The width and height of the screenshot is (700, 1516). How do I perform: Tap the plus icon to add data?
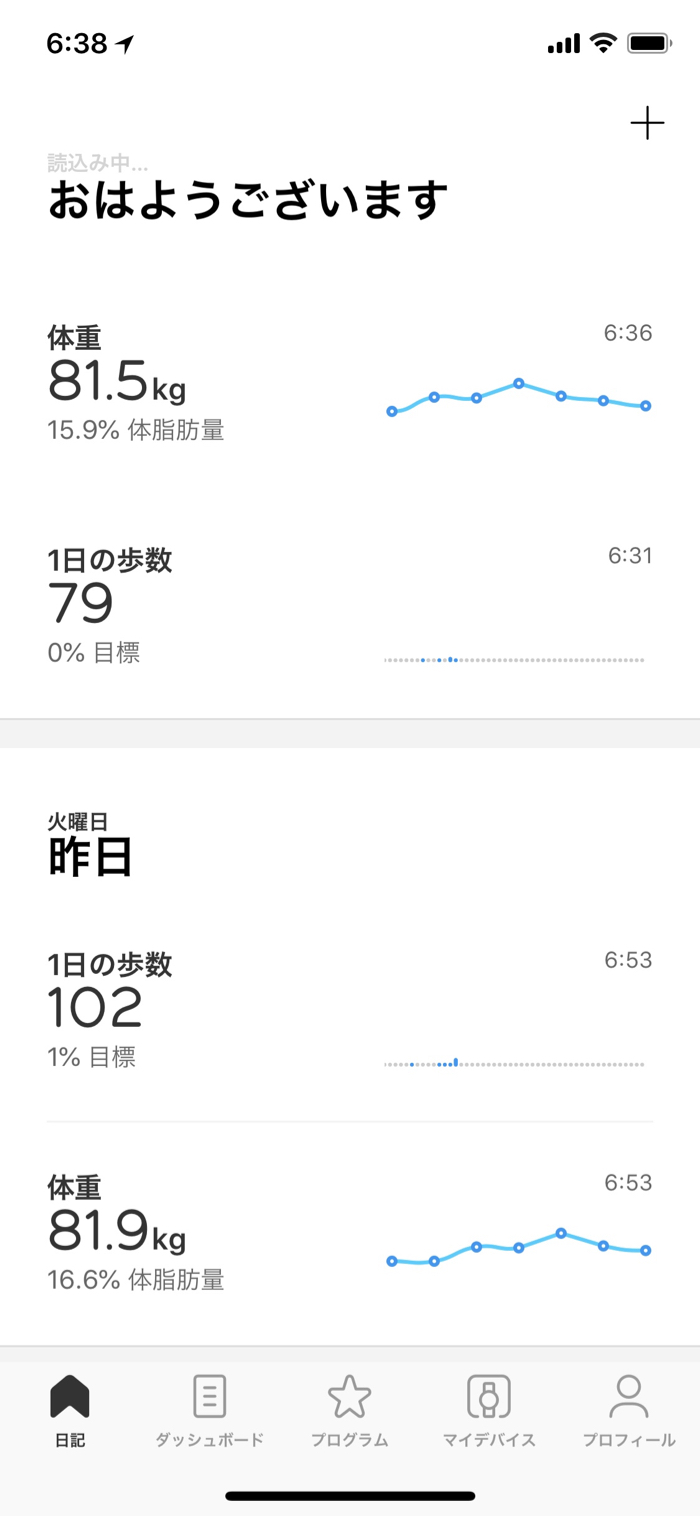tap(647, 124)
